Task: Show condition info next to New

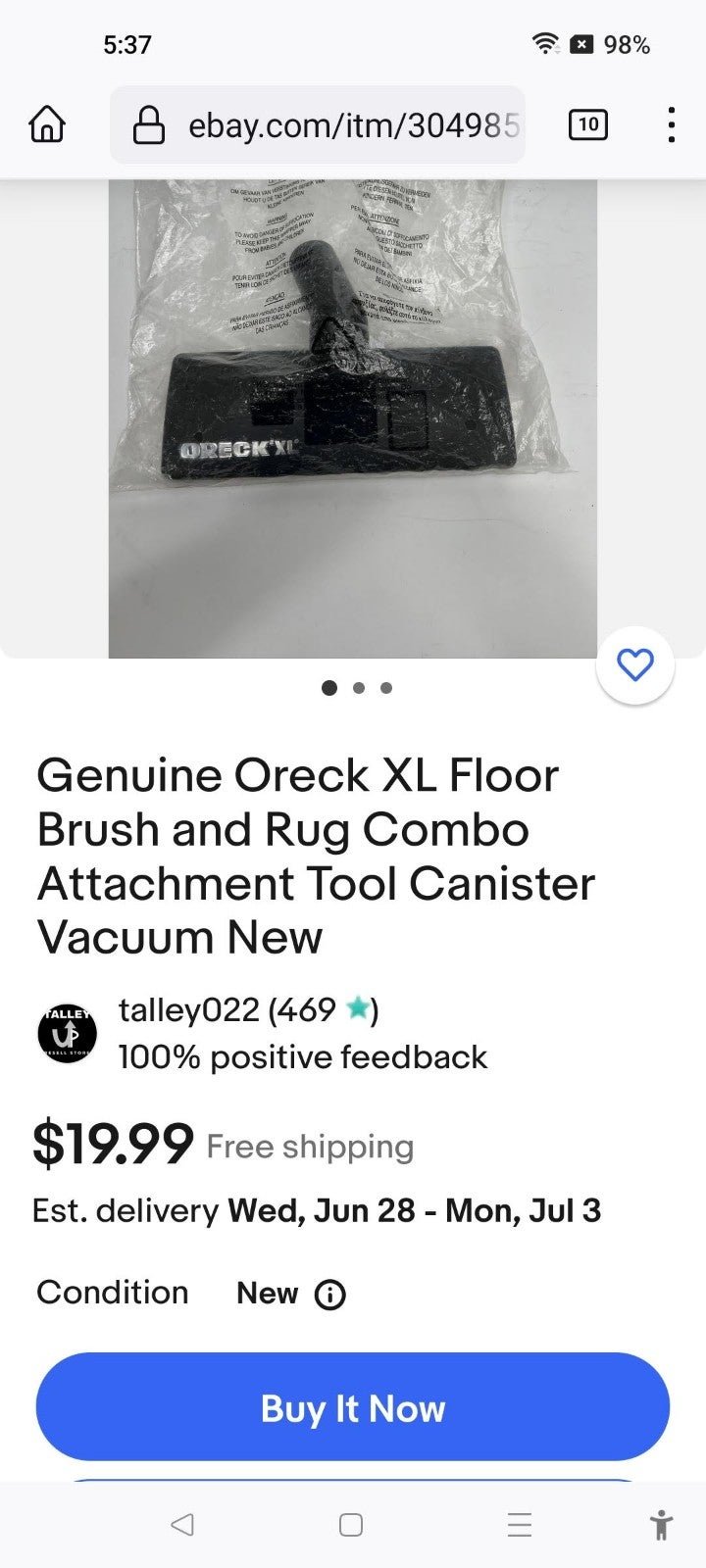Action: pos(329,1295)
